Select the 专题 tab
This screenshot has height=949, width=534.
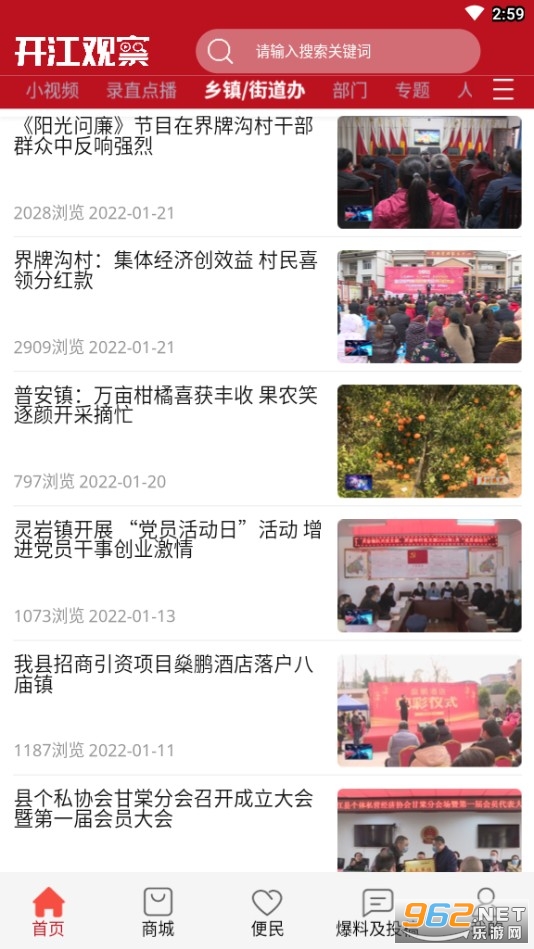412,90
